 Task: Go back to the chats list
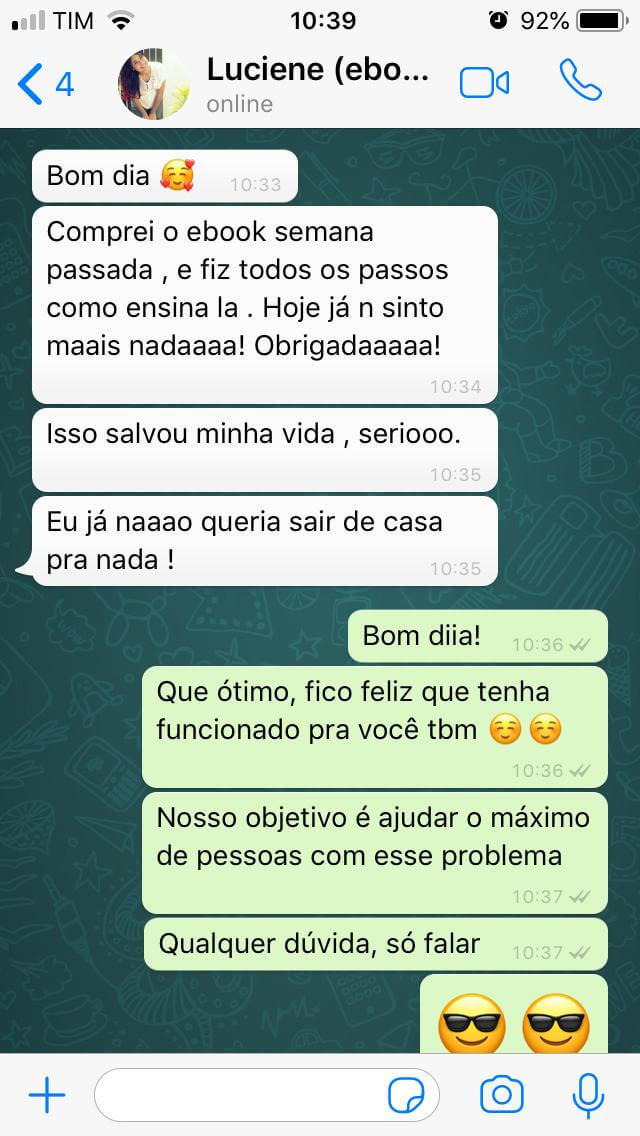click(45, 84)
